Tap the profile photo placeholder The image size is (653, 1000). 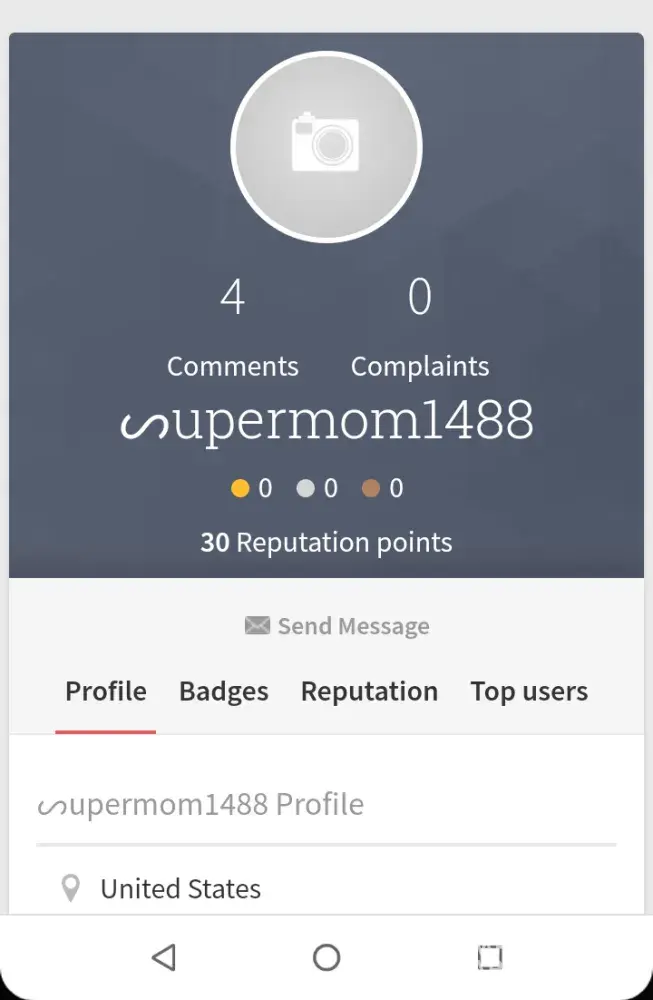click(x=326, y=147)
